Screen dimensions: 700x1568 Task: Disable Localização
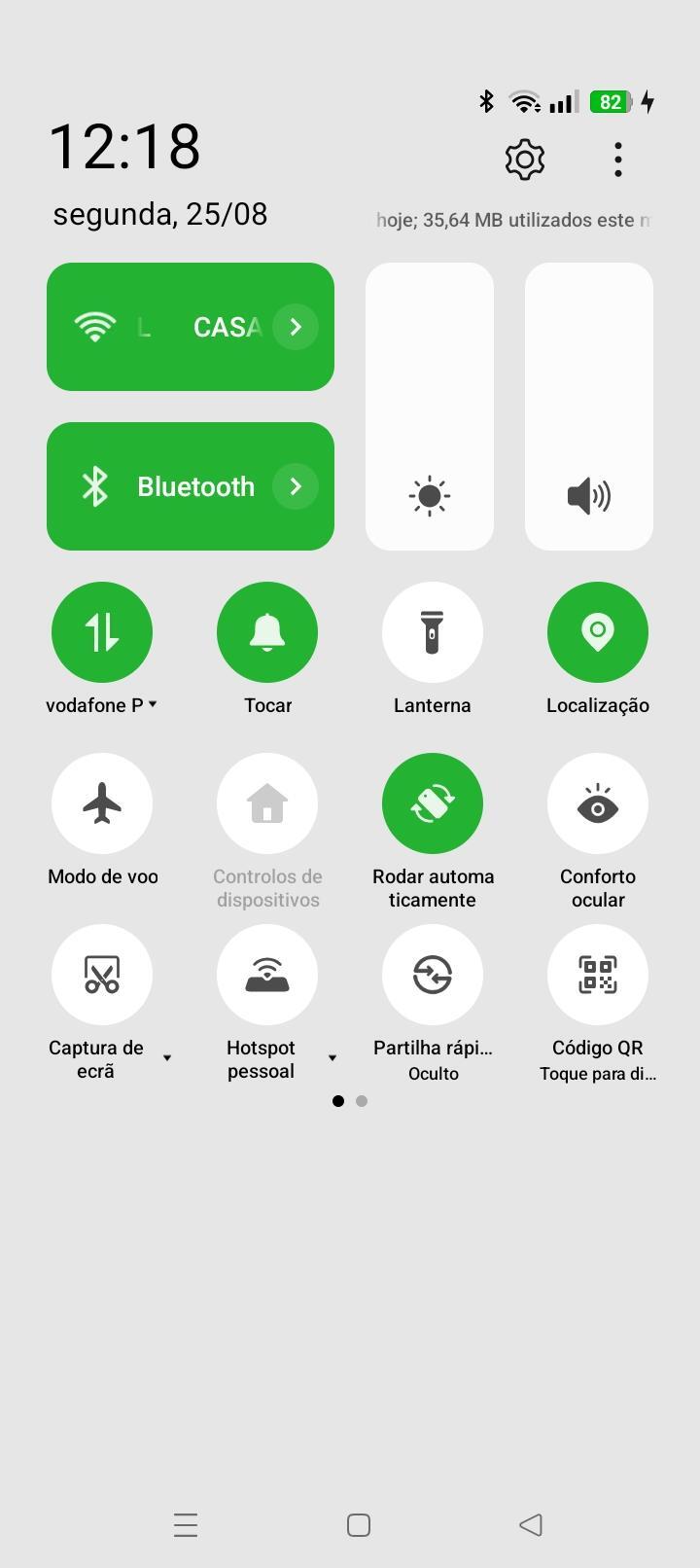point(598,632)
